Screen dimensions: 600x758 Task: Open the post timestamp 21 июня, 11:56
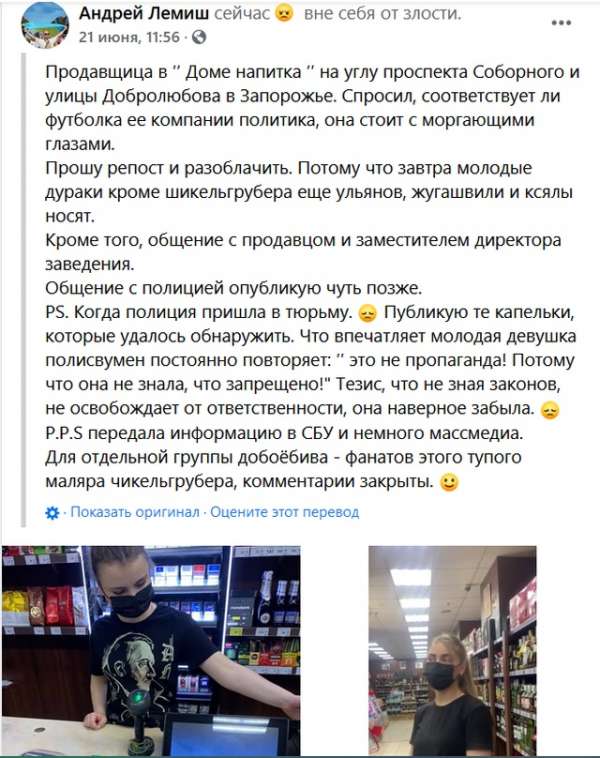(129, 37)
